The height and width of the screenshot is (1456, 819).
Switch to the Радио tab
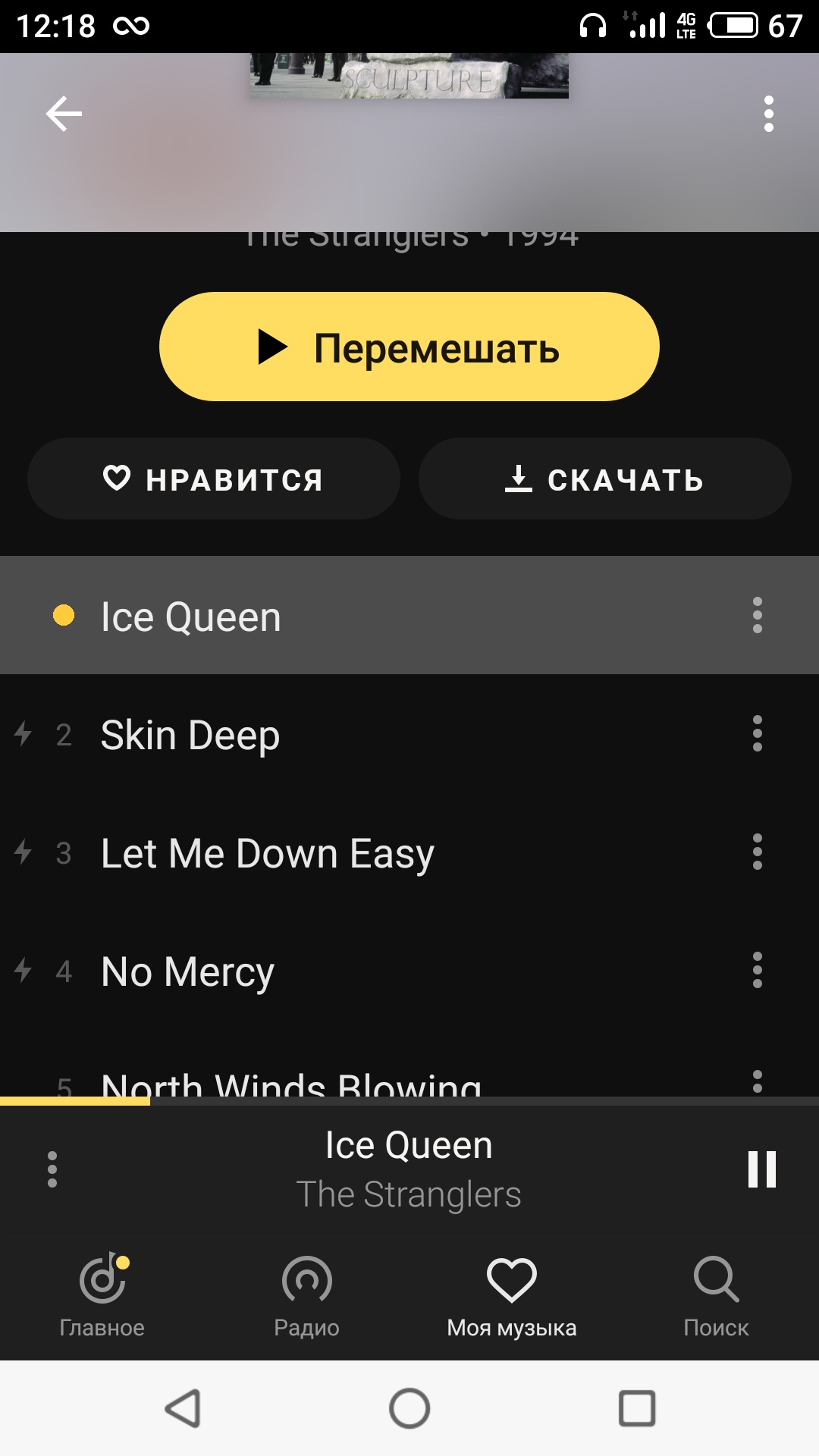(x=306, y=1295)
